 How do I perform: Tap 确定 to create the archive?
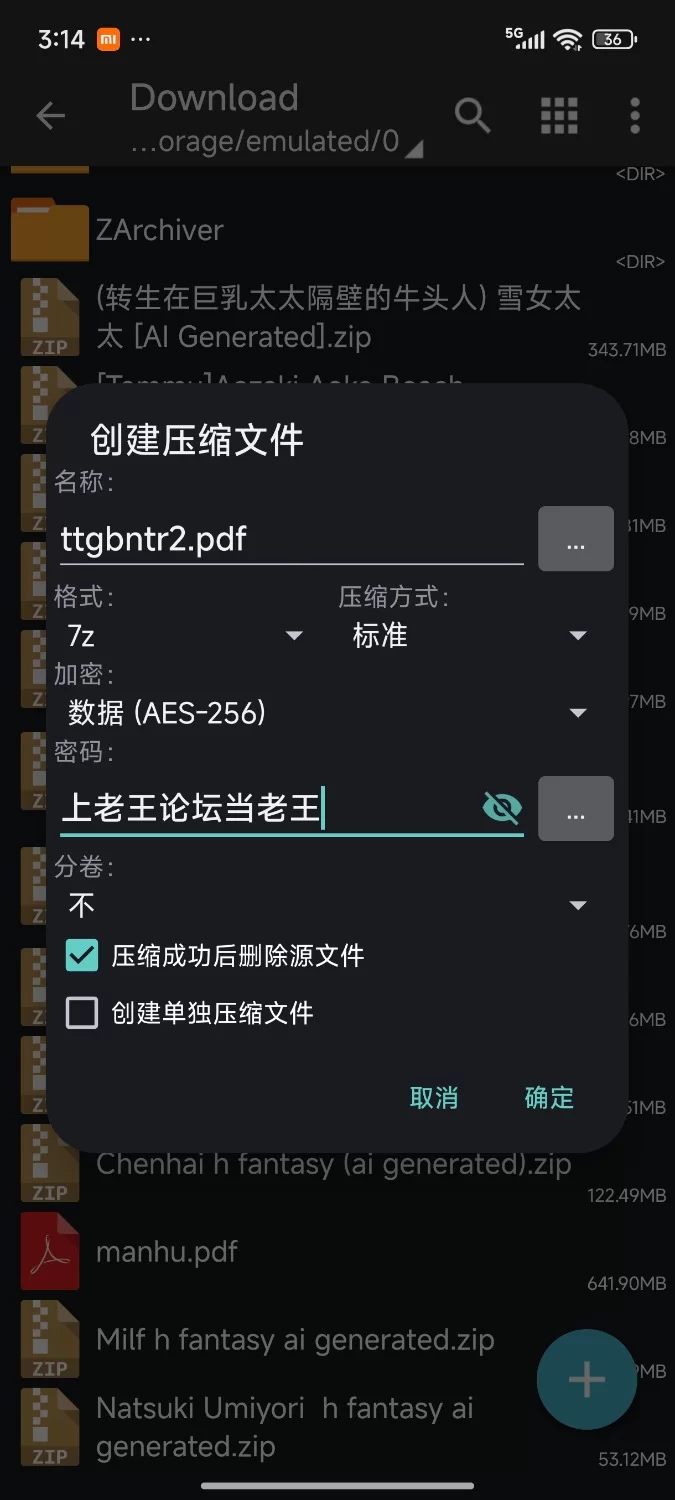pyautogui.click(x=549, y=1097)
